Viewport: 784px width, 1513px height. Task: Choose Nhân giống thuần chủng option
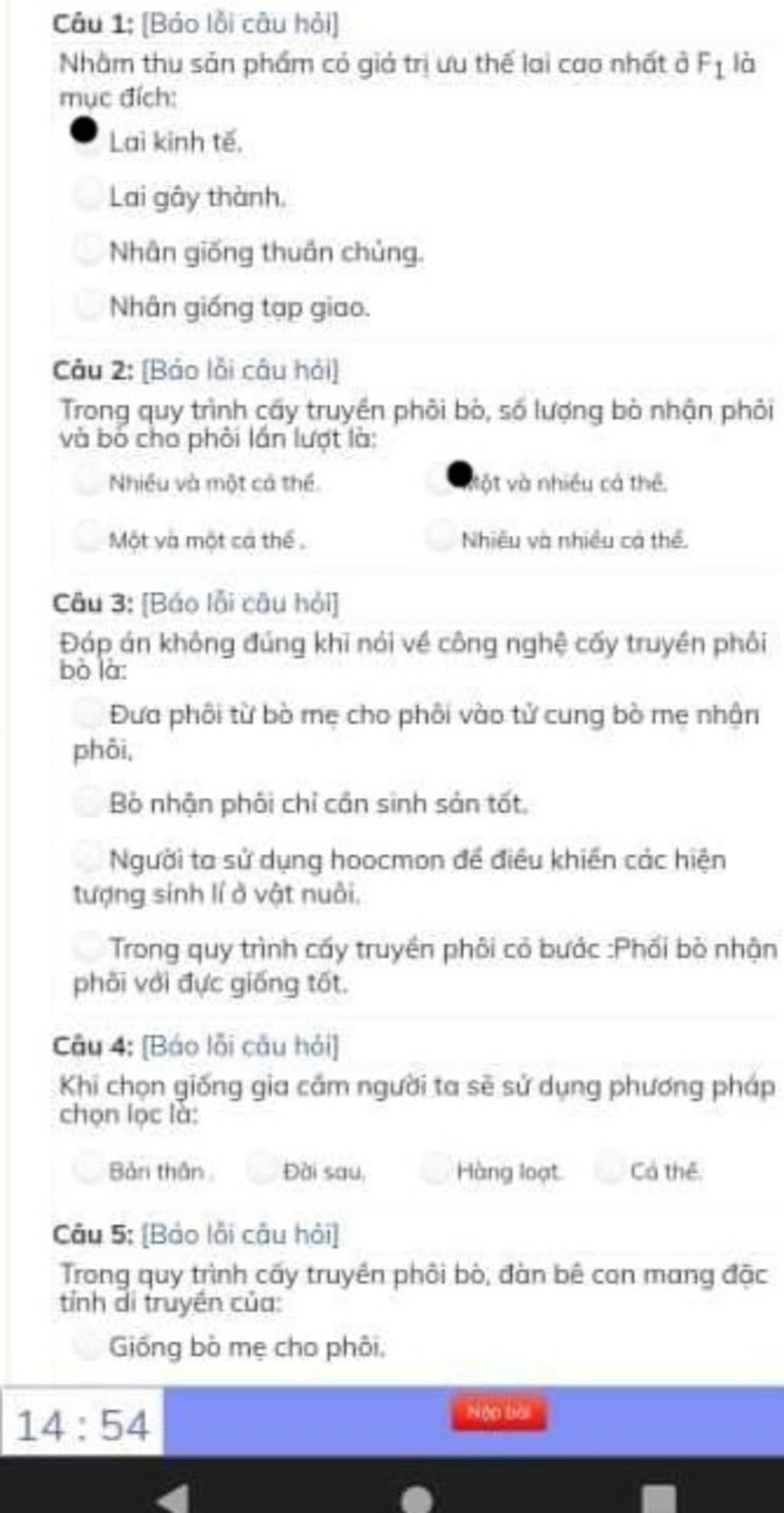88,251
